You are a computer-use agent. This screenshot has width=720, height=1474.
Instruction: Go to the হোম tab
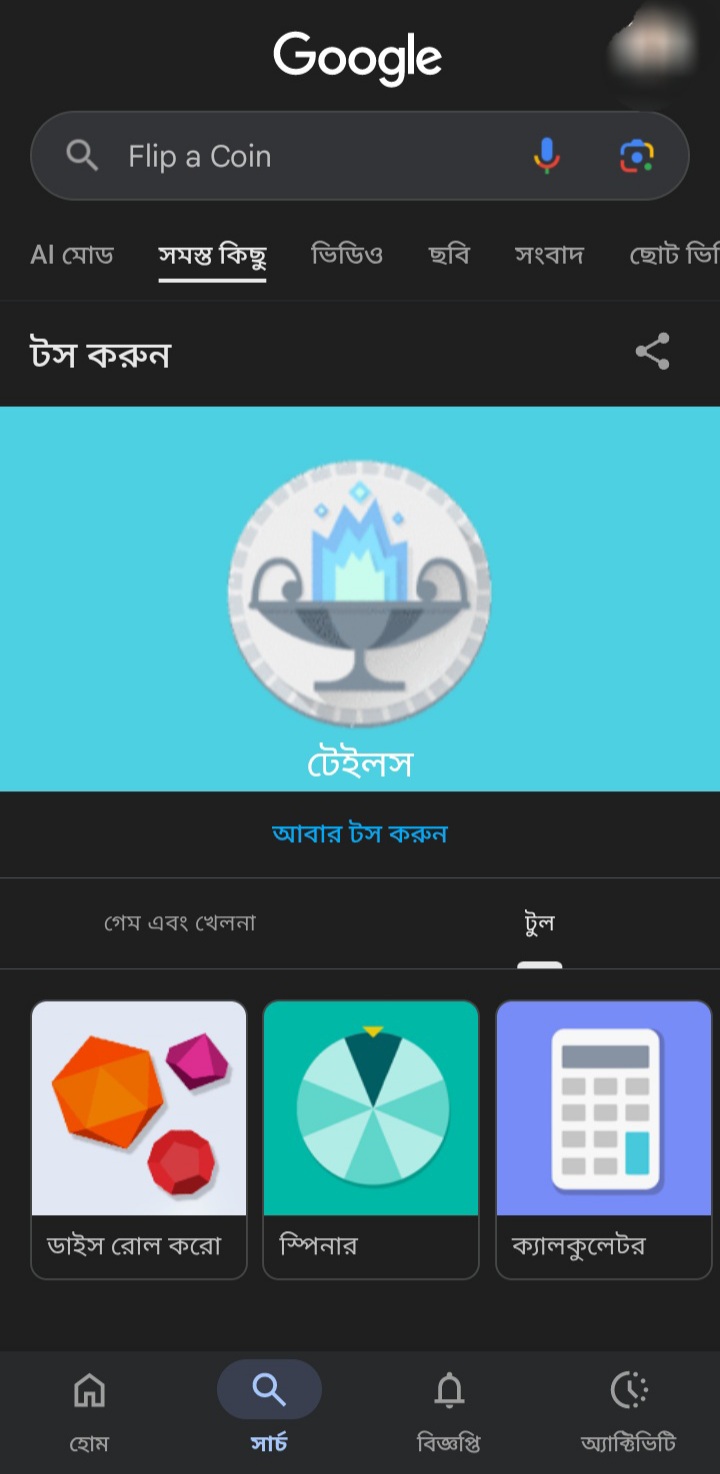(89, 1412)
